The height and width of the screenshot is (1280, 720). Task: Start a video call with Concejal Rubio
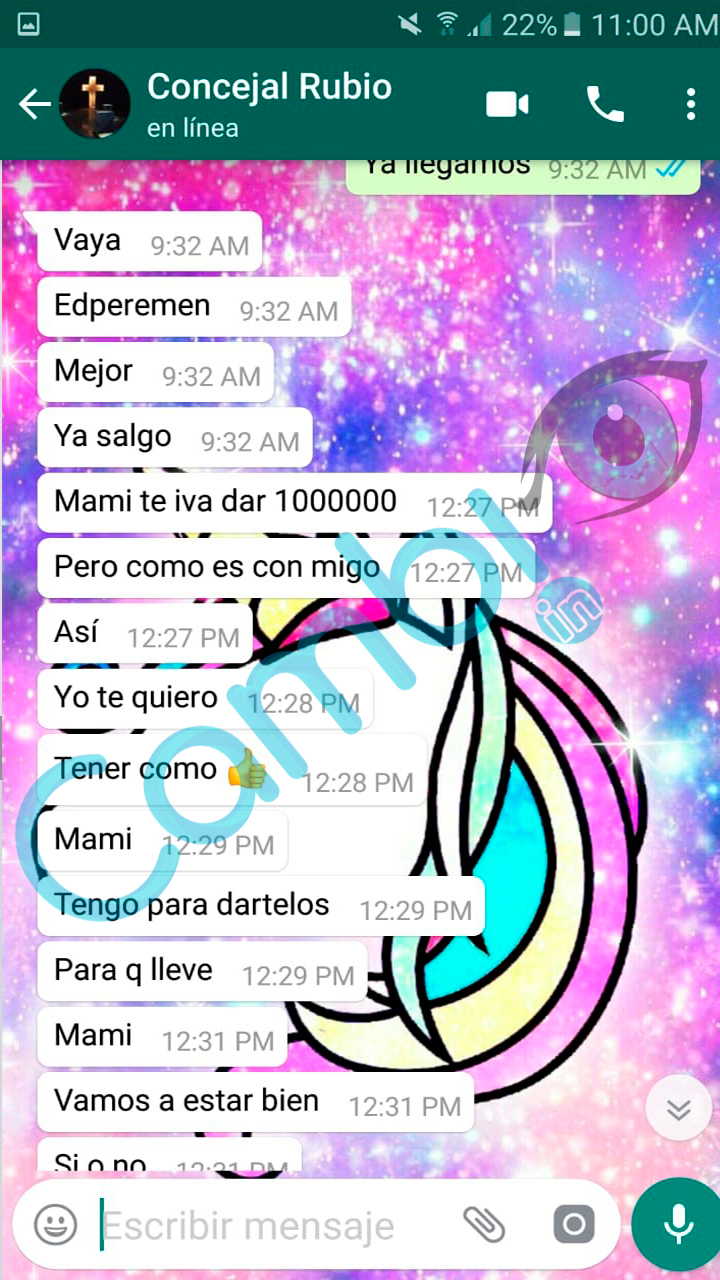point(507,104)
